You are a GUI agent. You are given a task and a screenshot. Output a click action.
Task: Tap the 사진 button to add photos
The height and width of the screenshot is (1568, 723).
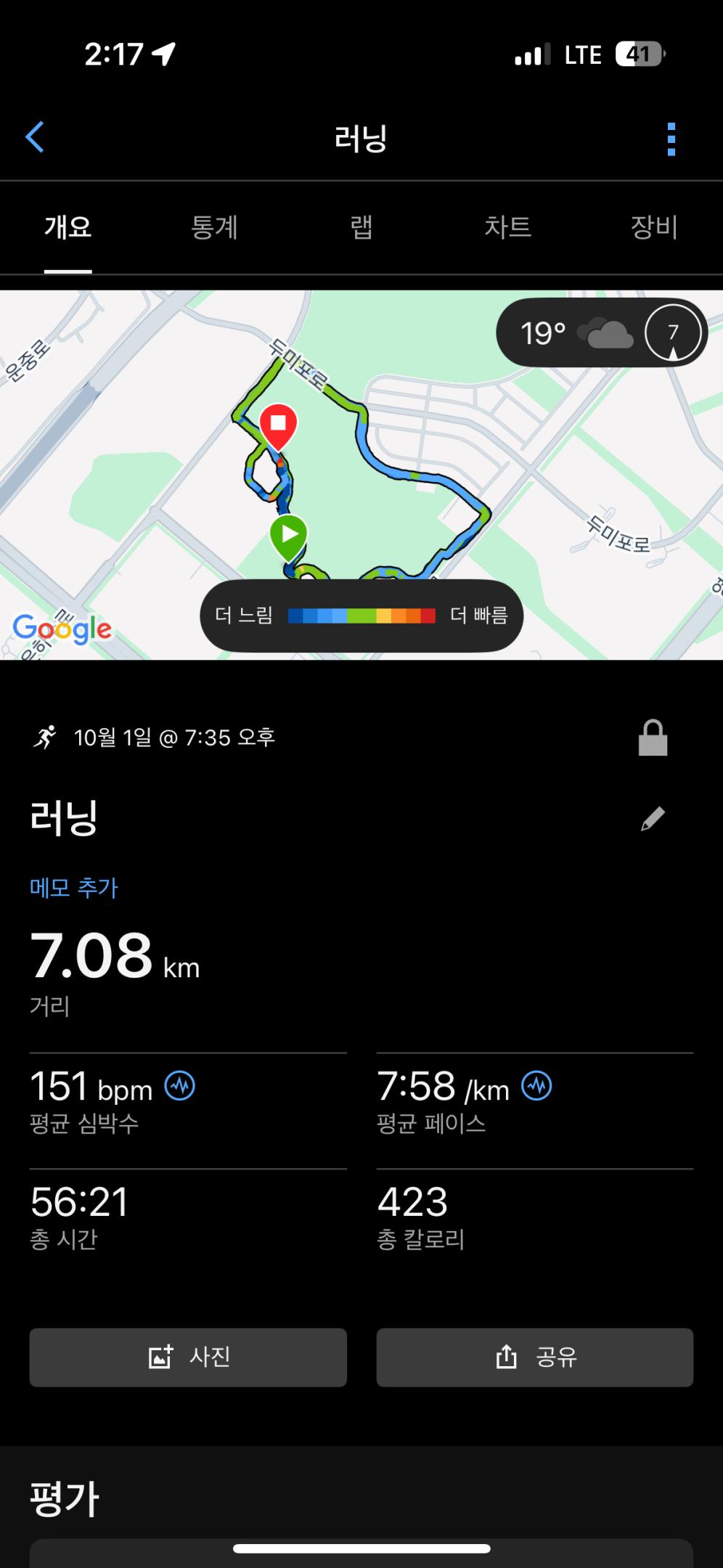[188, 1357]
